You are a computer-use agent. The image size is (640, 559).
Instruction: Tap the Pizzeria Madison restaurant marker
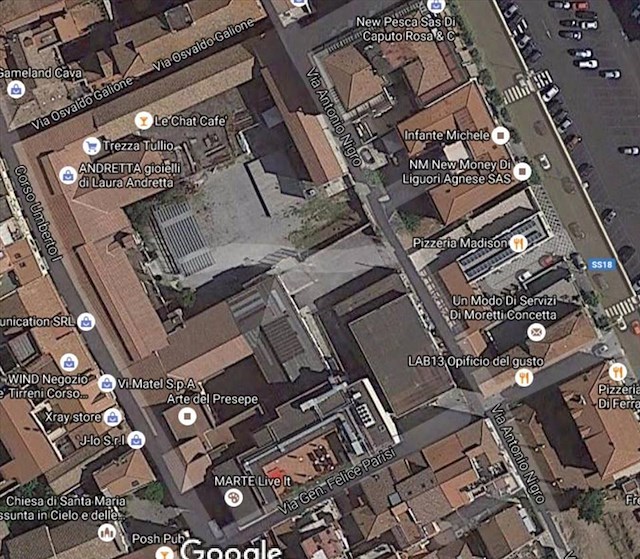(517, 243)
